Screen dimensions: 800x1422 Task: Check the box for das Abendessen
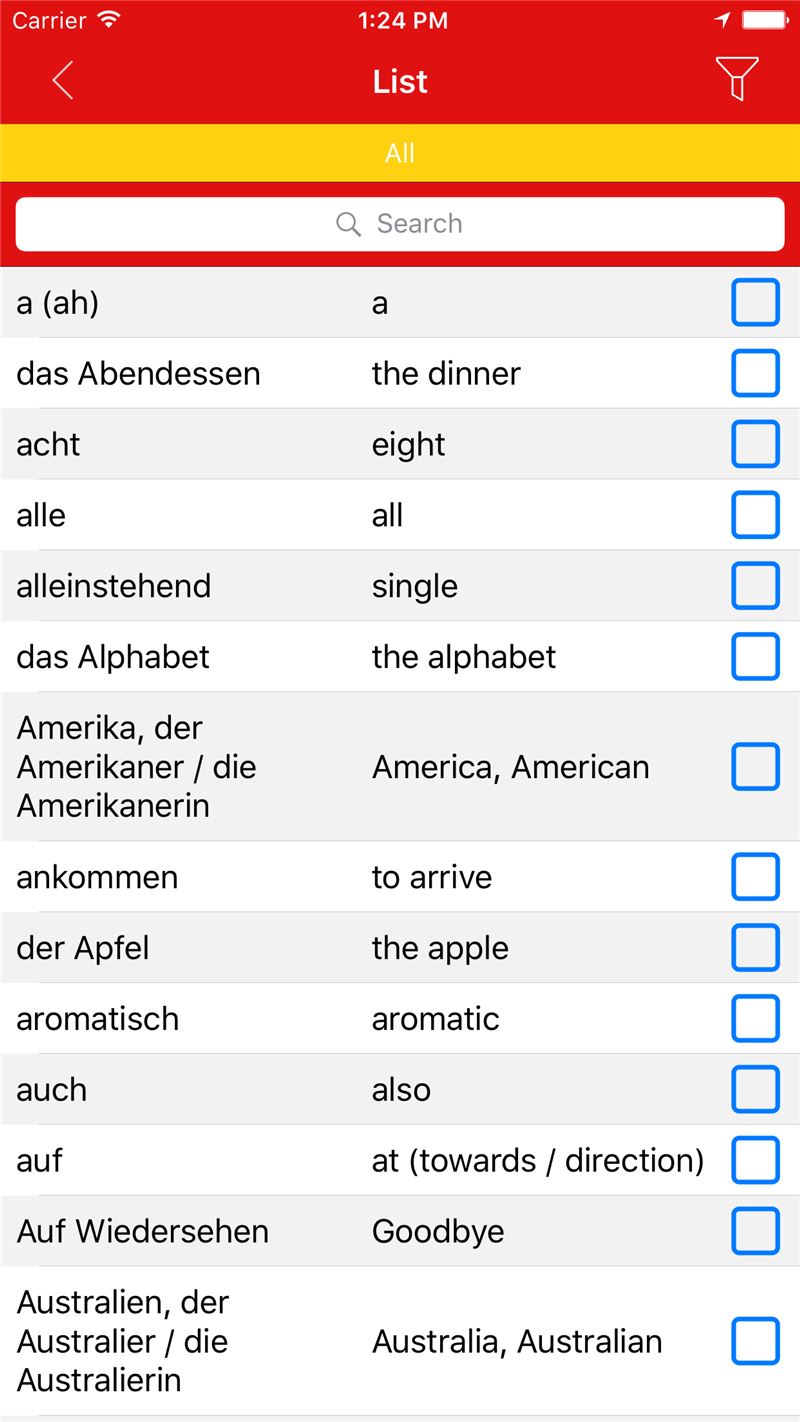(x=756, y=374)
